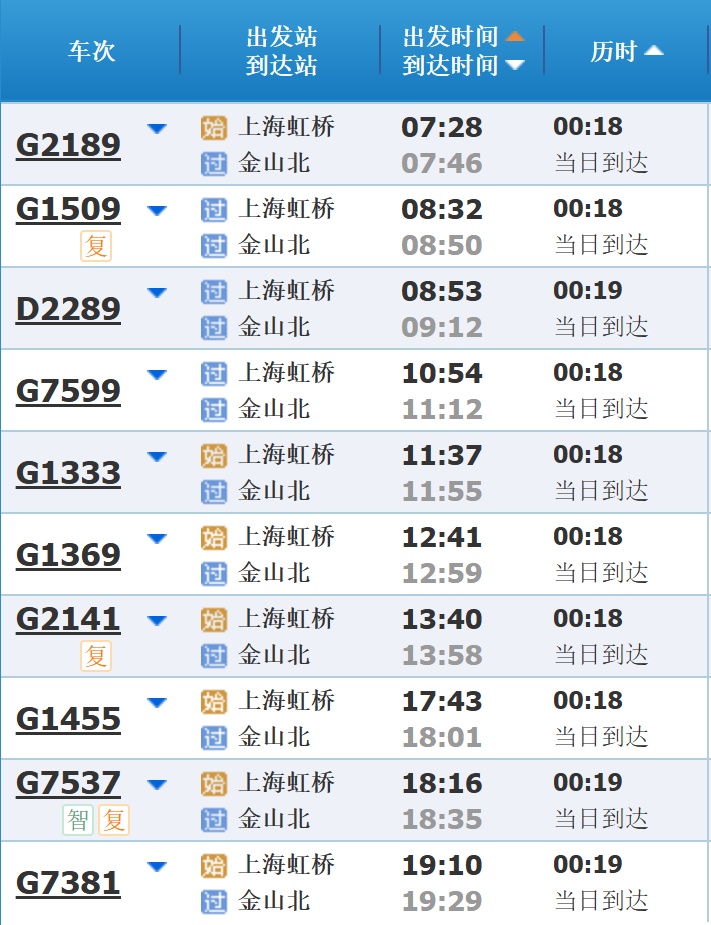
Task: Open train G2141 details link
Action: [68, 619]
